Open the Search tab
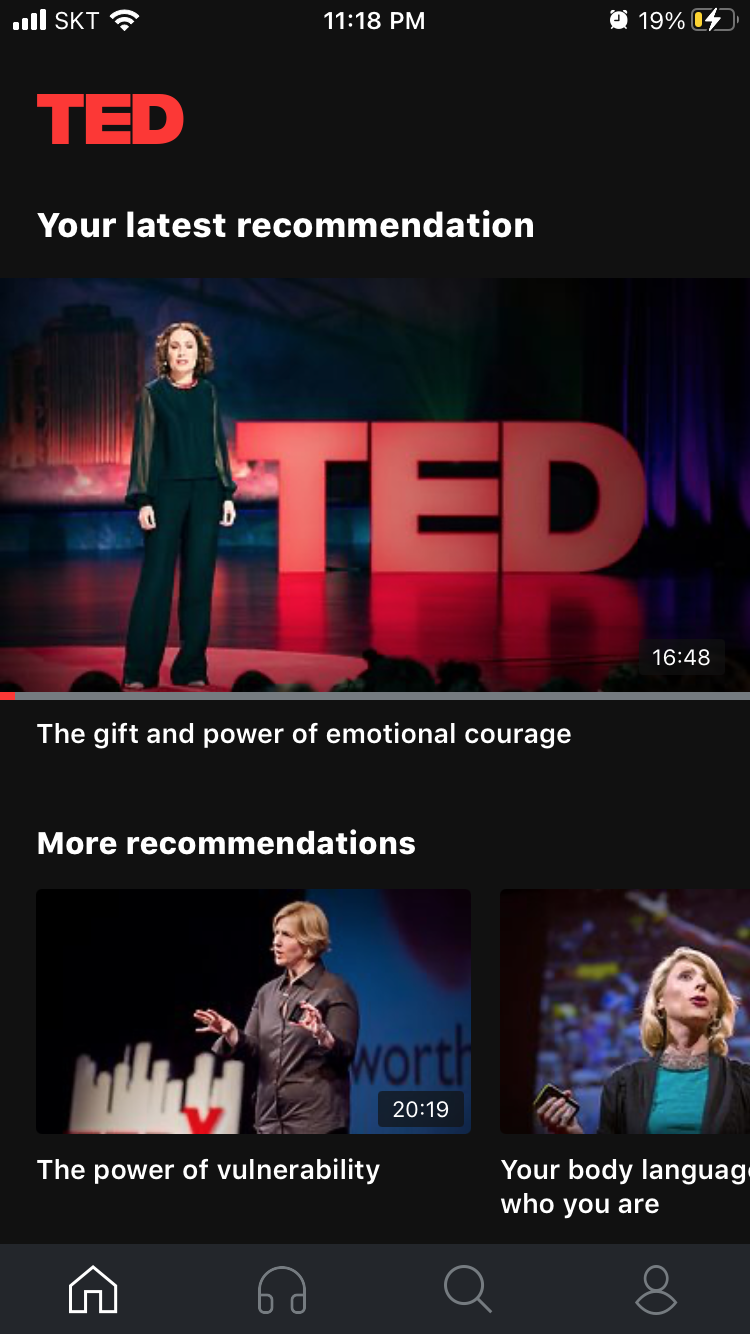 point(468,1289)
